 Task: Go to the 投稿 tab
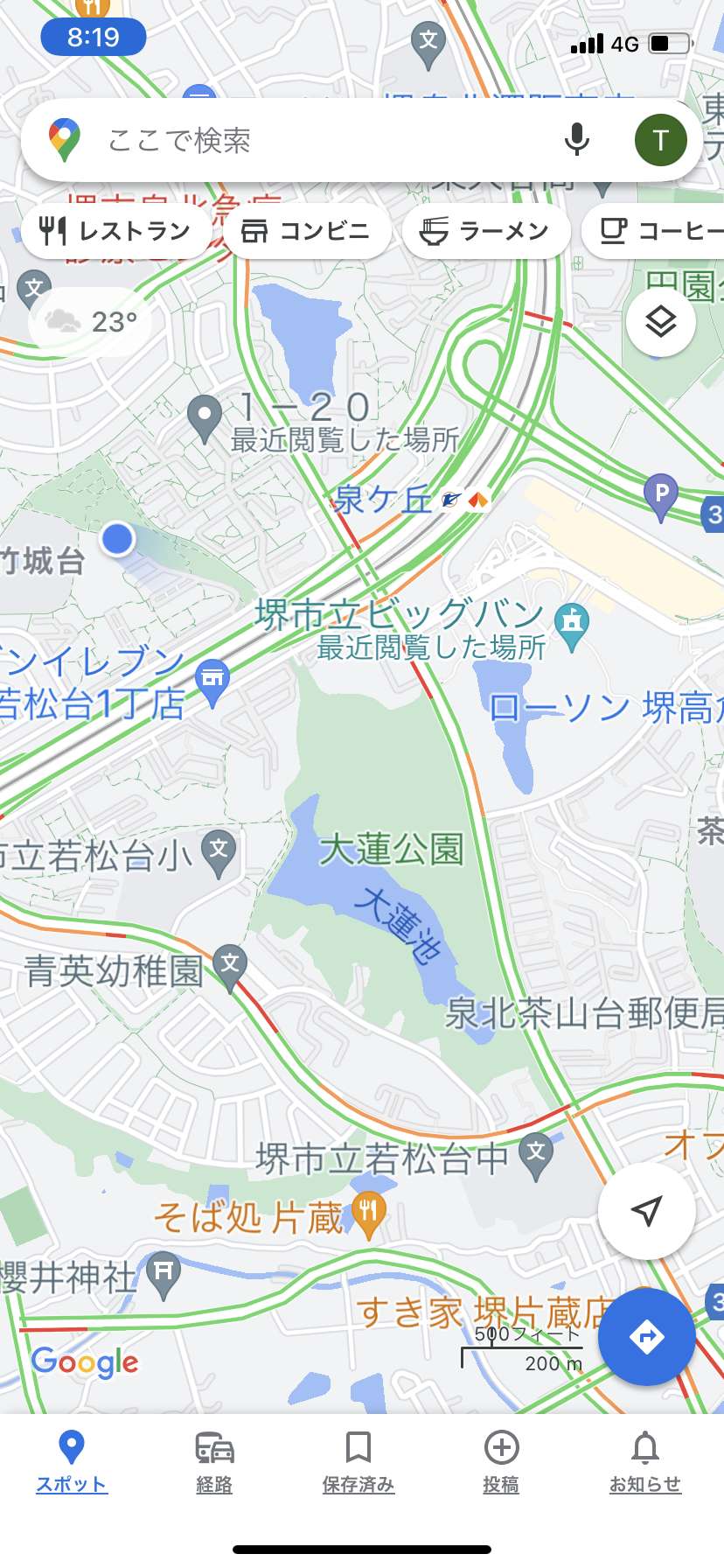coord(501,1461)
